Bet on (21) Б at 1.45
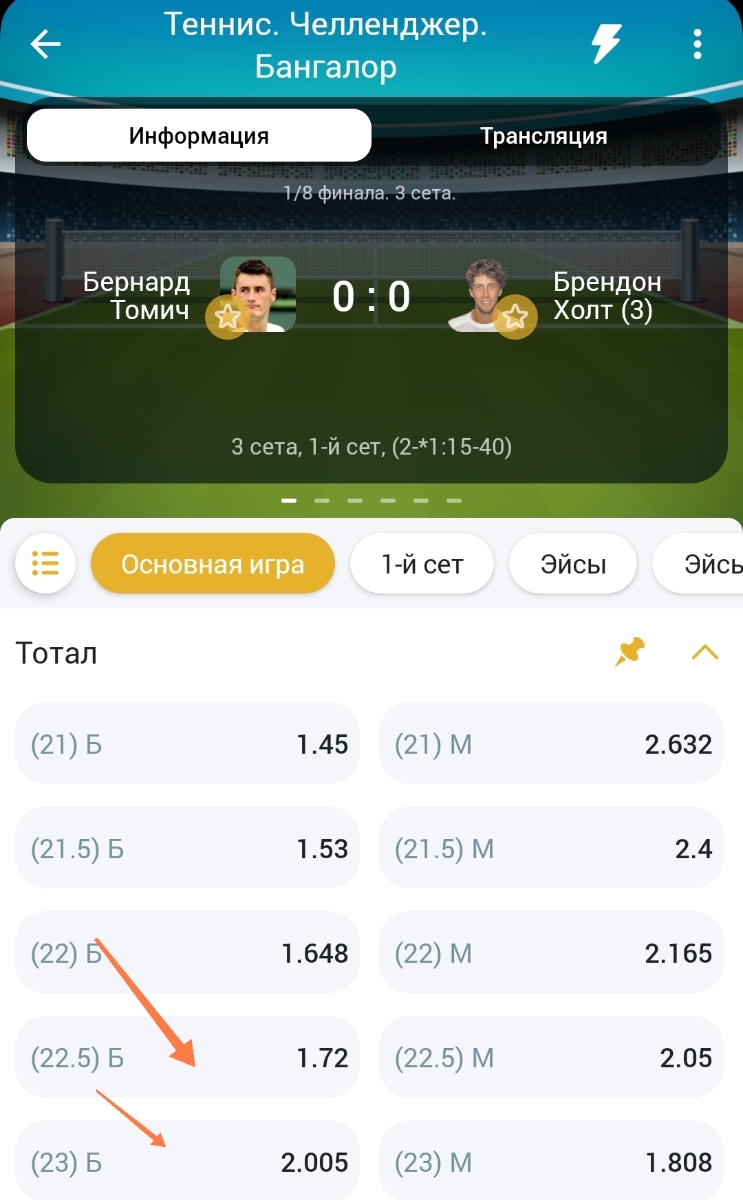The height and width of the screenshot is (1200, 743). (x=187, y=744)
